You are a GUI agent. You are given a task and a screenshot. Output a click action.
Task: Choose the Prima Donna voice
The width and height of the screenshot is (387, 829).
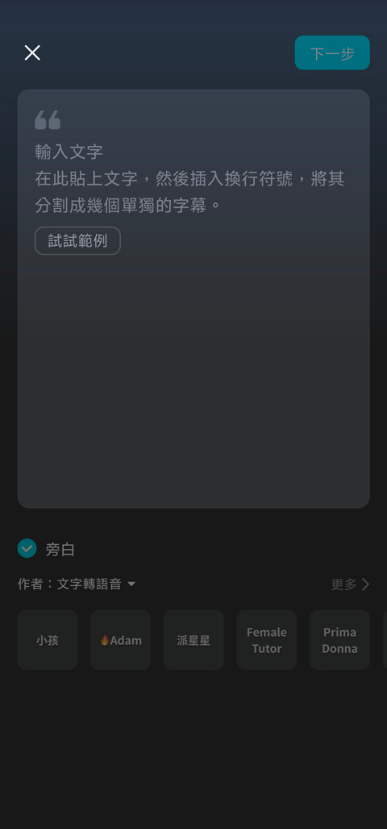point(339,640)
